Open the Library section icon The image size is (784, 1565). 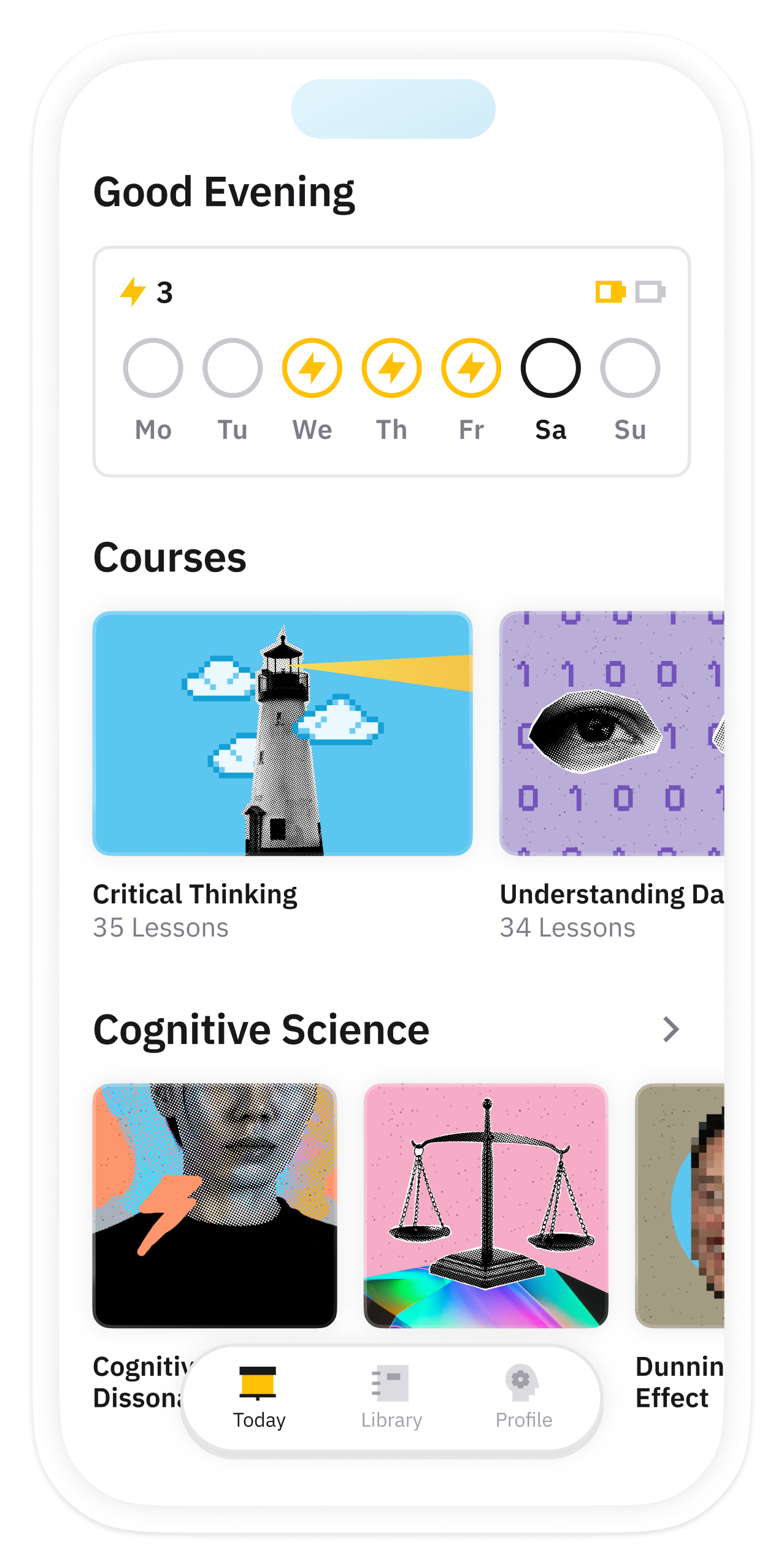pyautogui.click(x=391, y=1383)
